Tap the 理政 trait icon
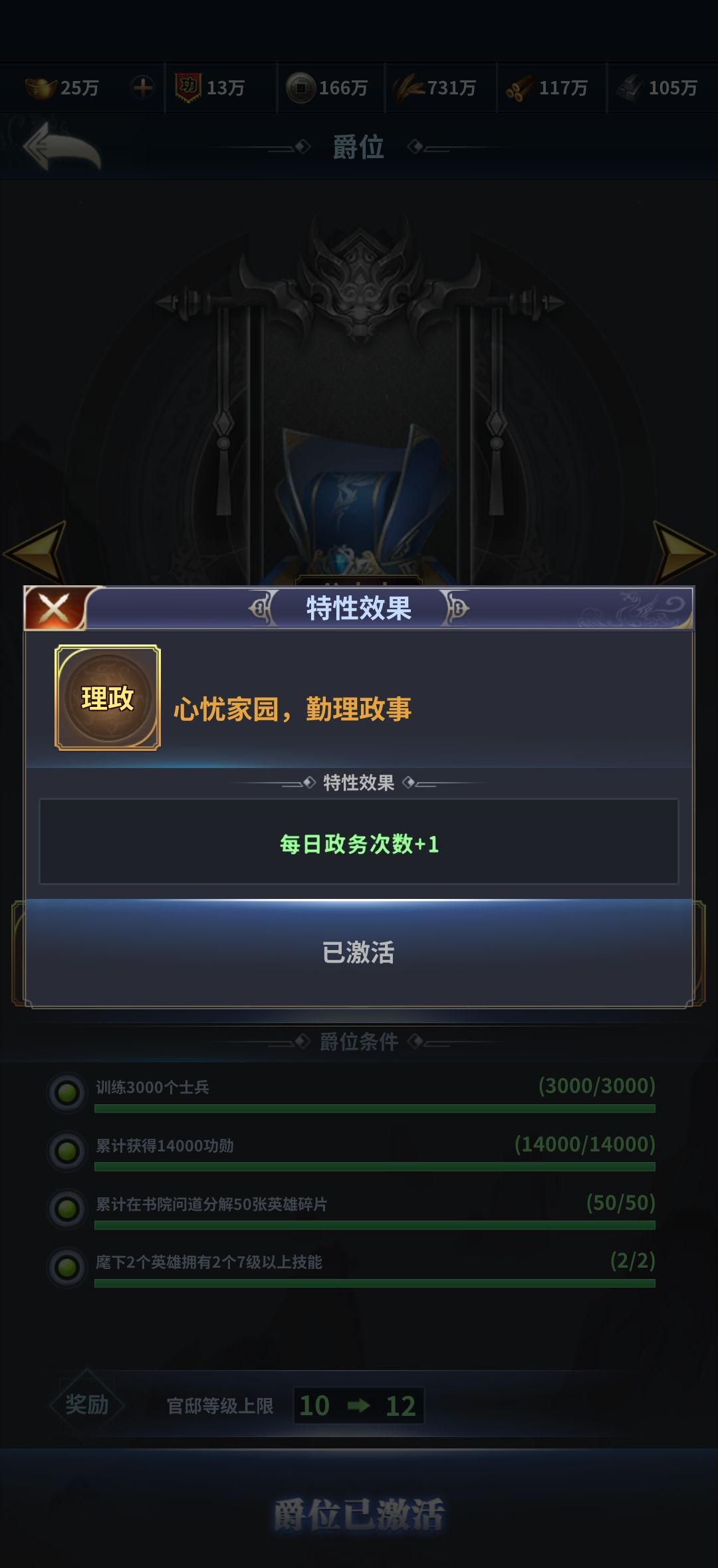The image size is (718, 1568). [108, 698]
